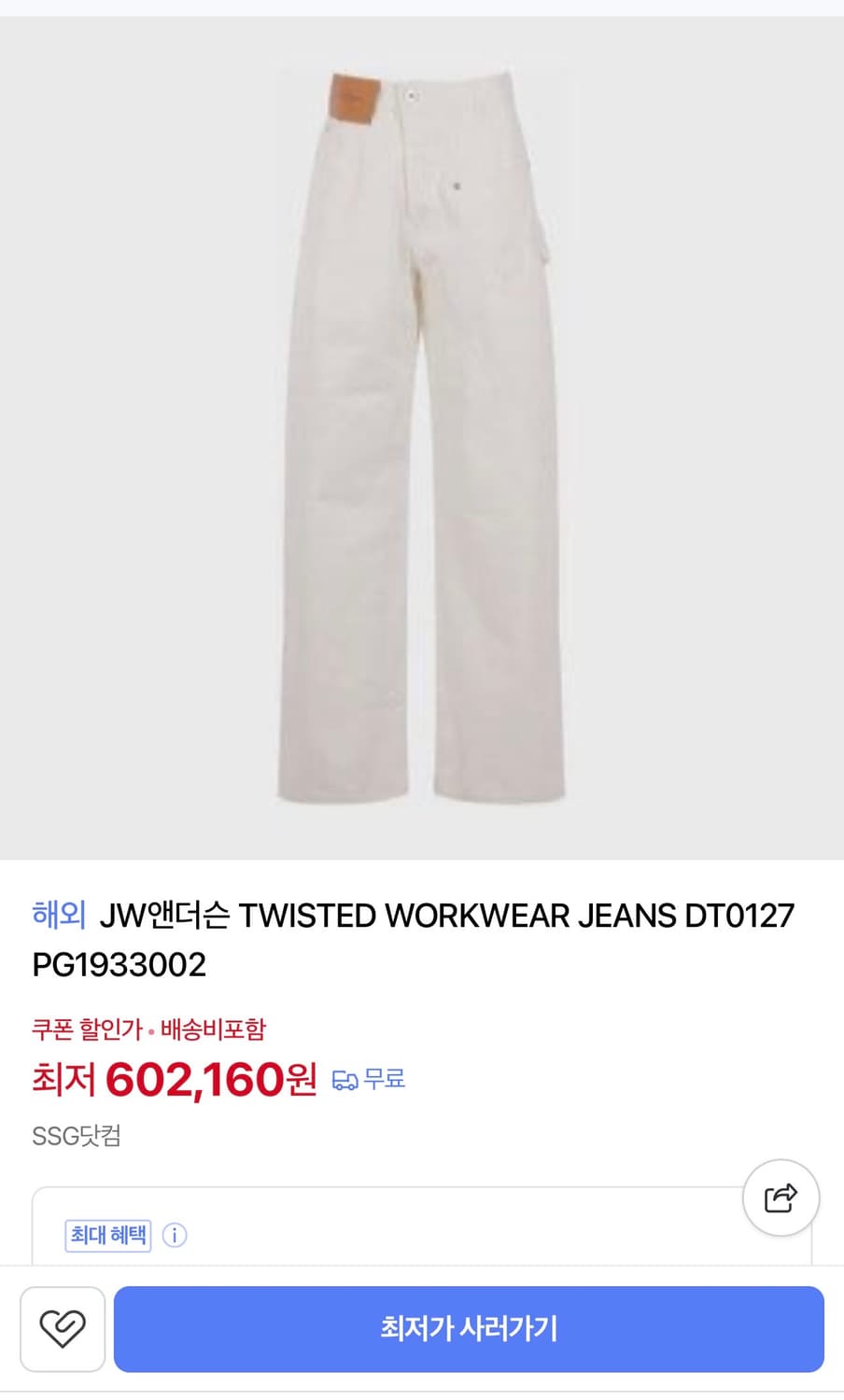Toggle the heart to save this product

(x=62, y=1329)
